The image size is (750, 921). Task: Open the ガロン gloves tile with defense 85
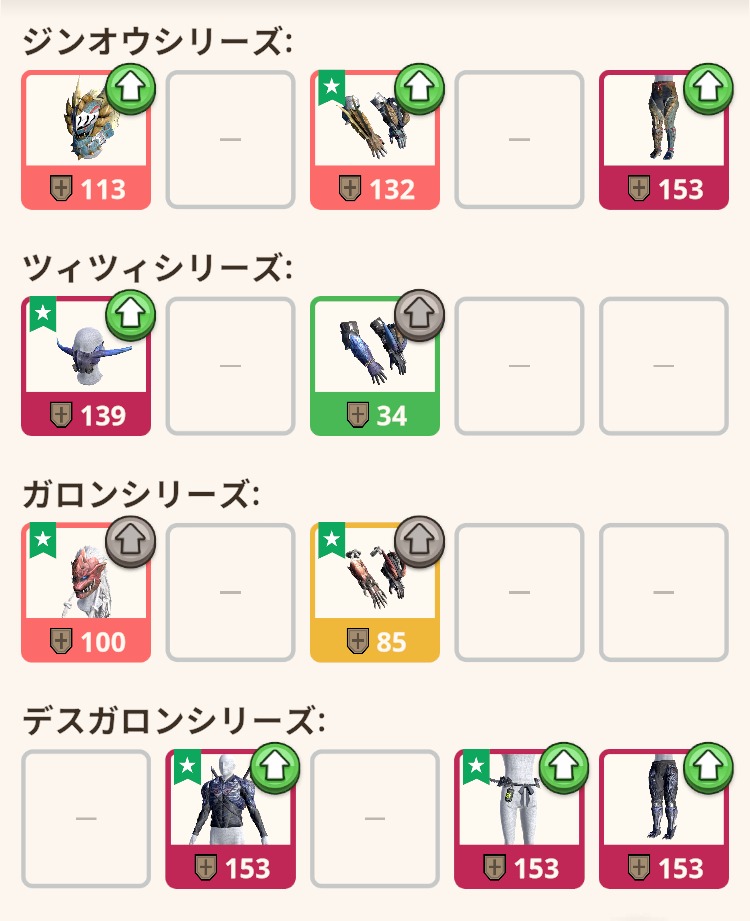pyautogui.click(x=375, y=592)
